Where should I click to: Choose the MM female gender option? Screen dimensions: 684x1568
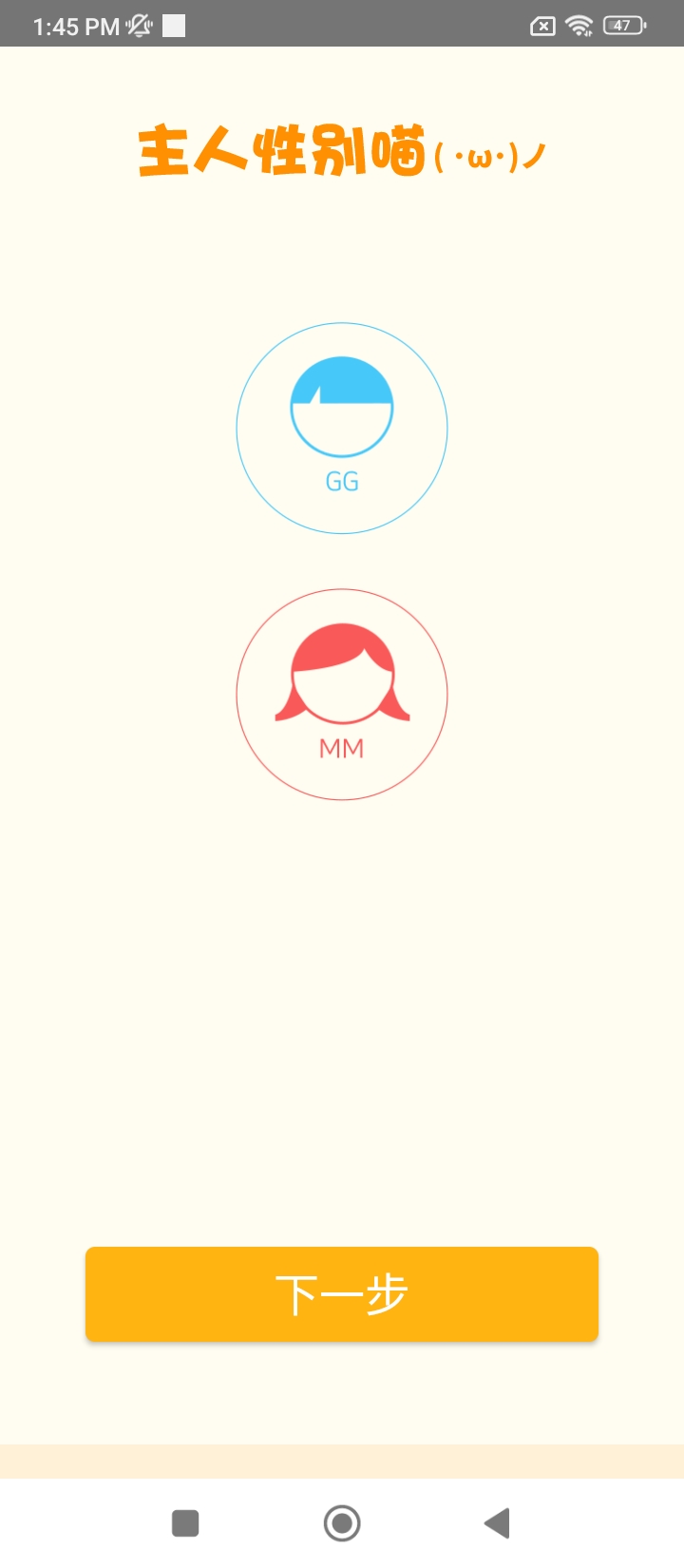pos(342,695)
